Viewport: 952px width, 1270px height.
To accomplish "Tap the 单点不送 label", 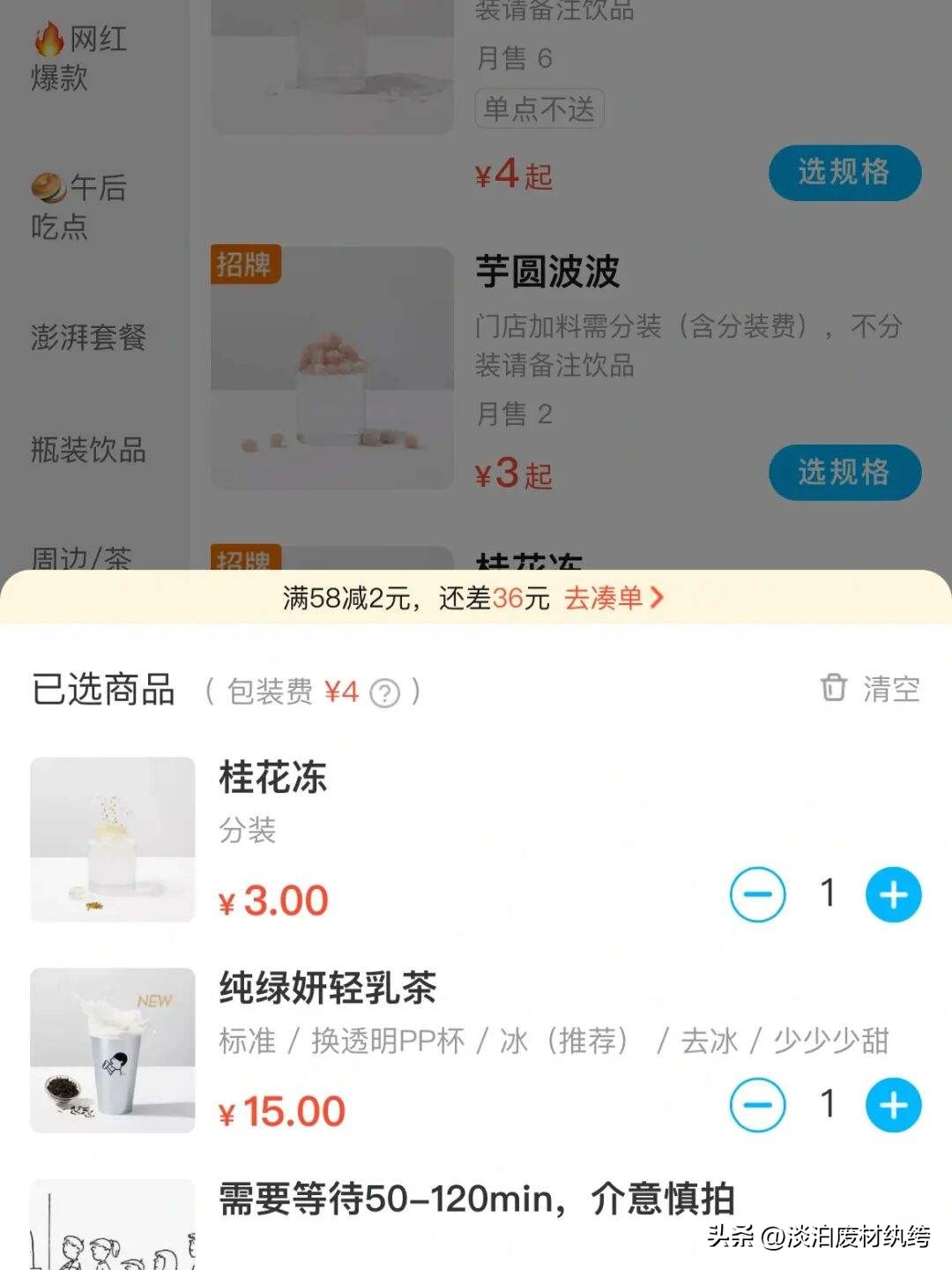I will tap(539, 108).
